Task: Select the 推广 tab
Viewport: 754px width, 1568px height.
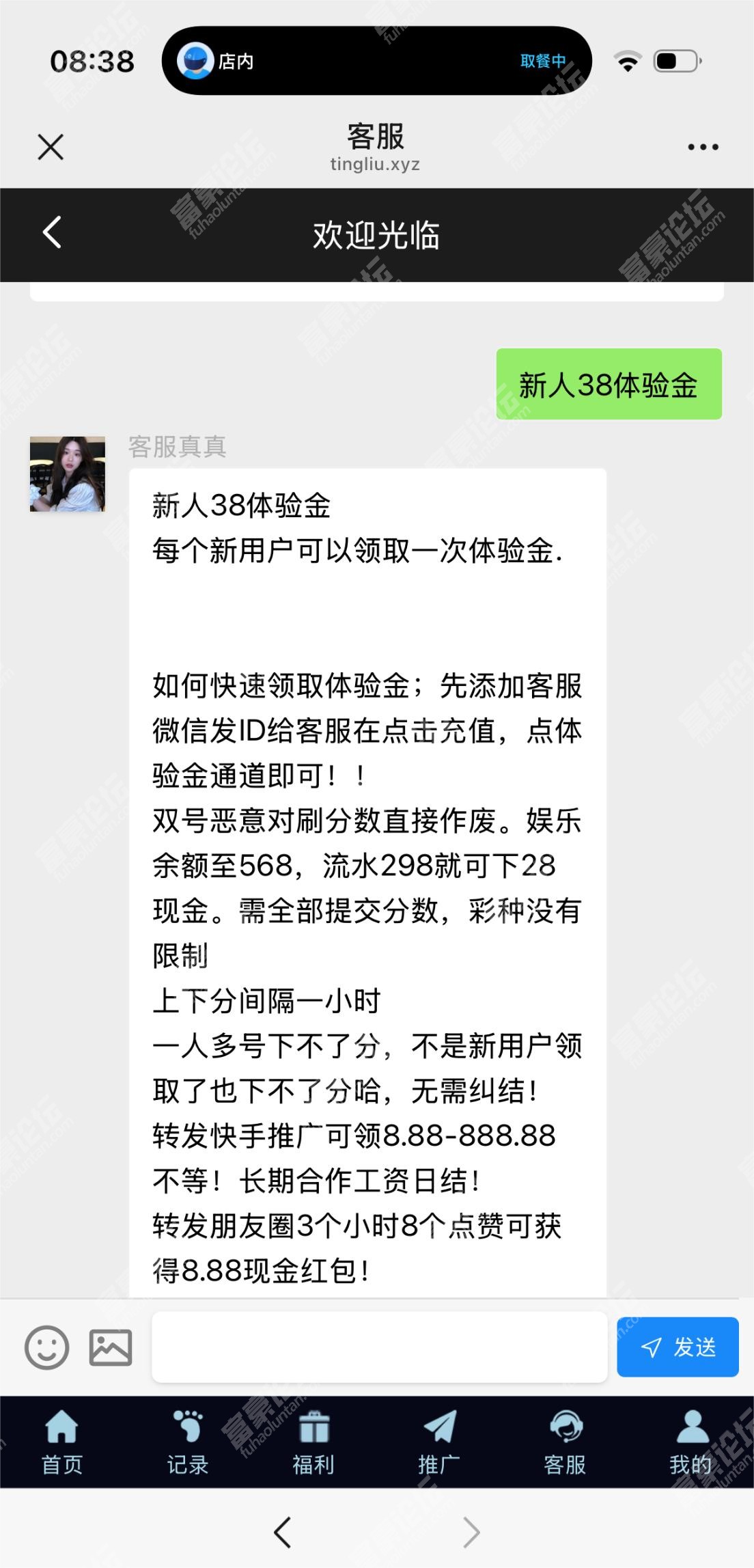Action: point(439,1442)
